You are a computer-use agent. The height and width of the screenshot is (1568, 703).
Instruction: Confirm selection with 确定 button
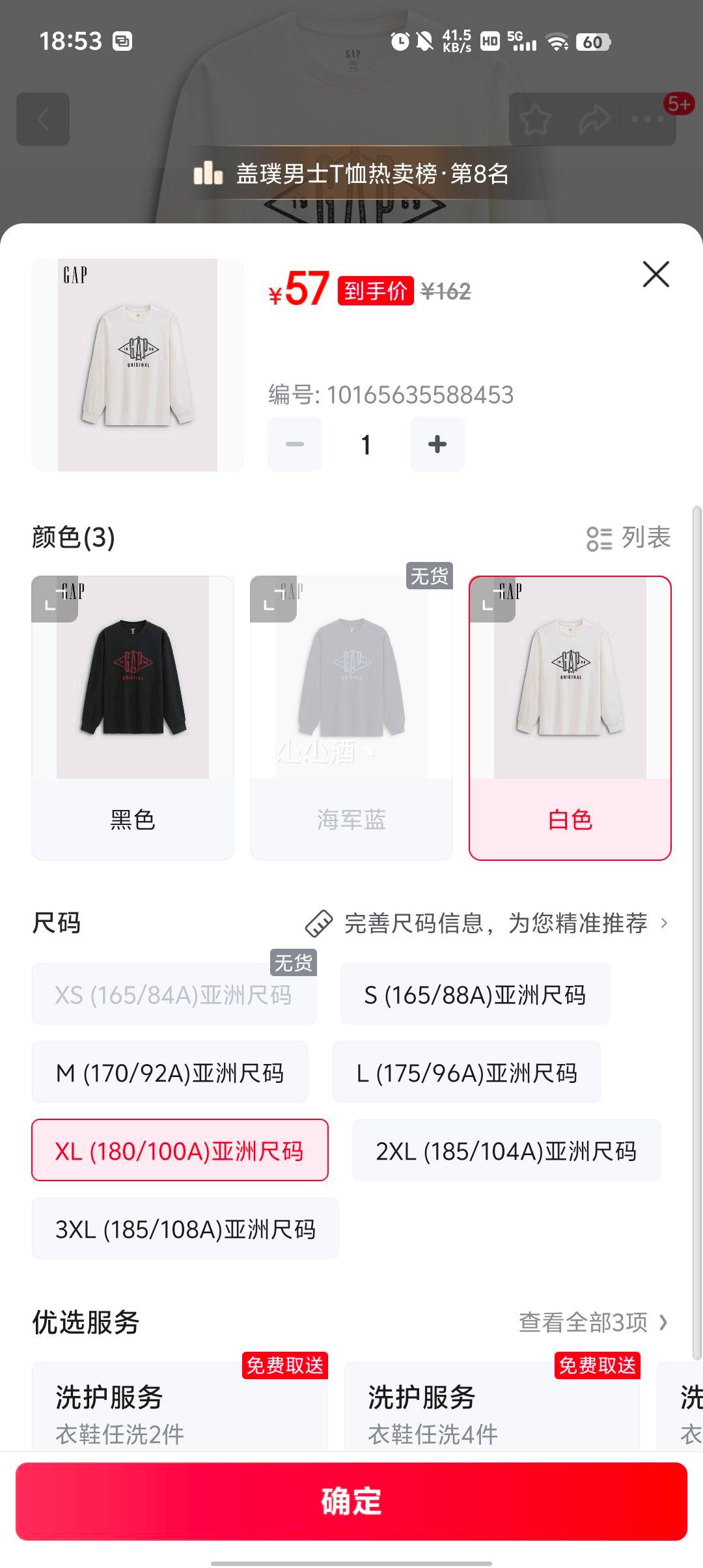tap(351, 1501)
